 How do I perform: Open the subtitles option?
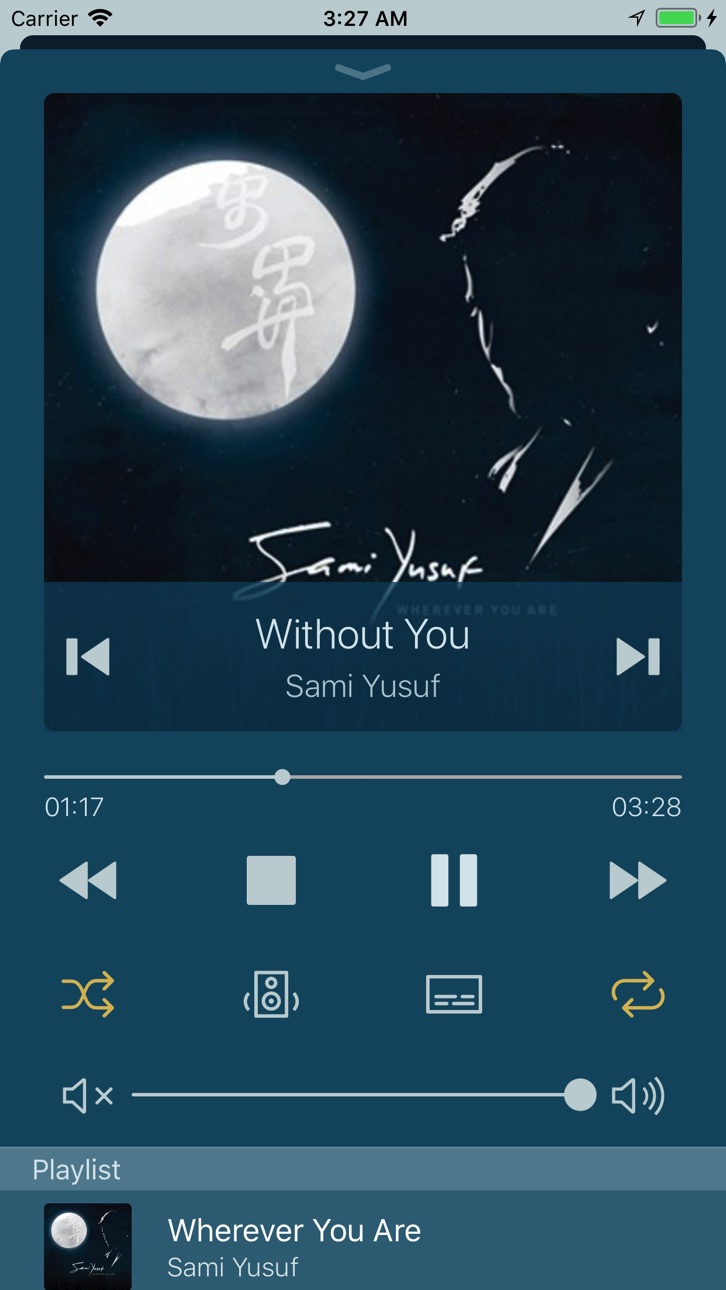pyautogui.click(x=454, y=994)
